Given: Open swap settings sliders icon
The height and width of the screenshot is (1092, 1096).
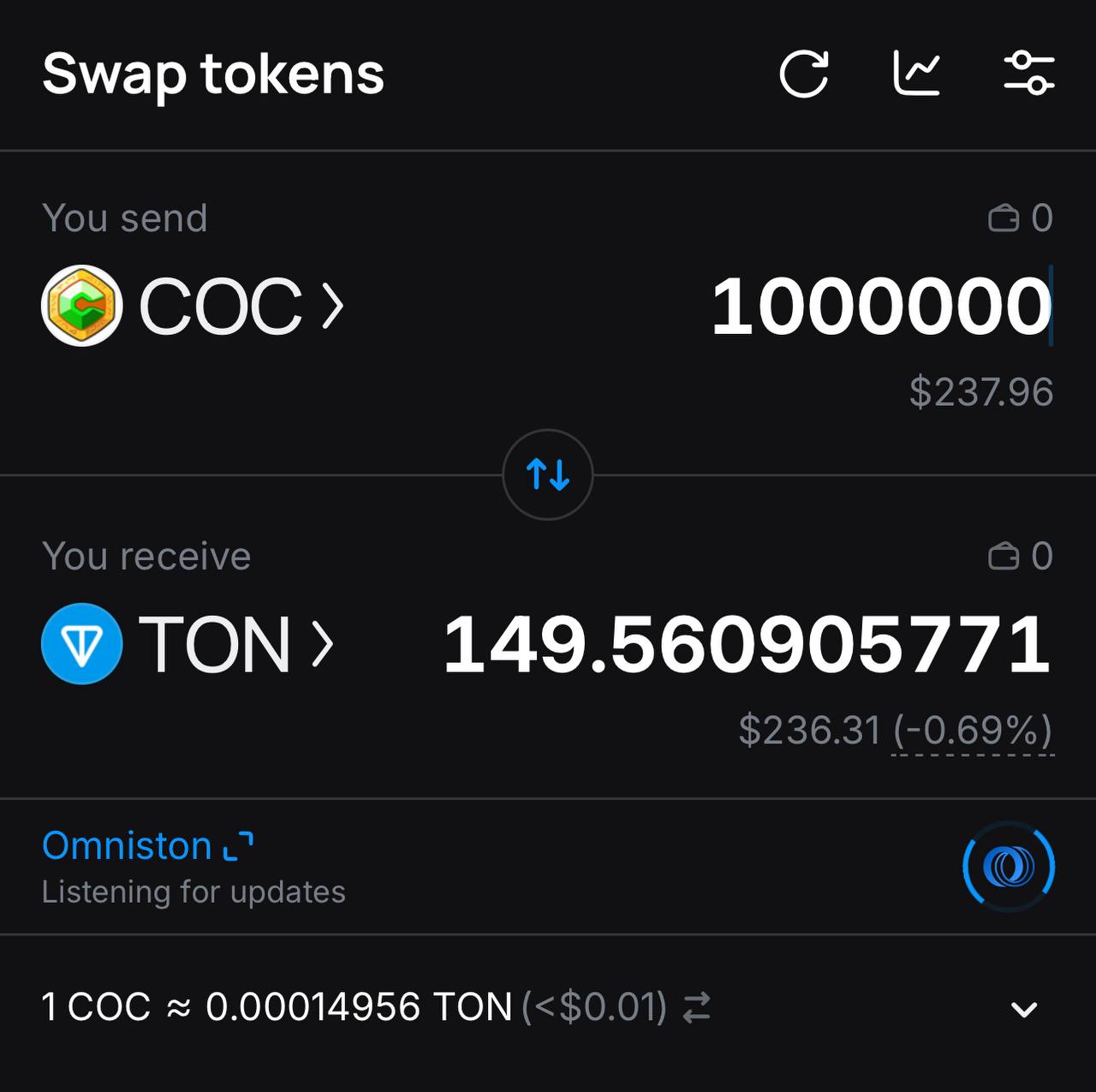Looking at the screenshot, I should point(1028,74).
